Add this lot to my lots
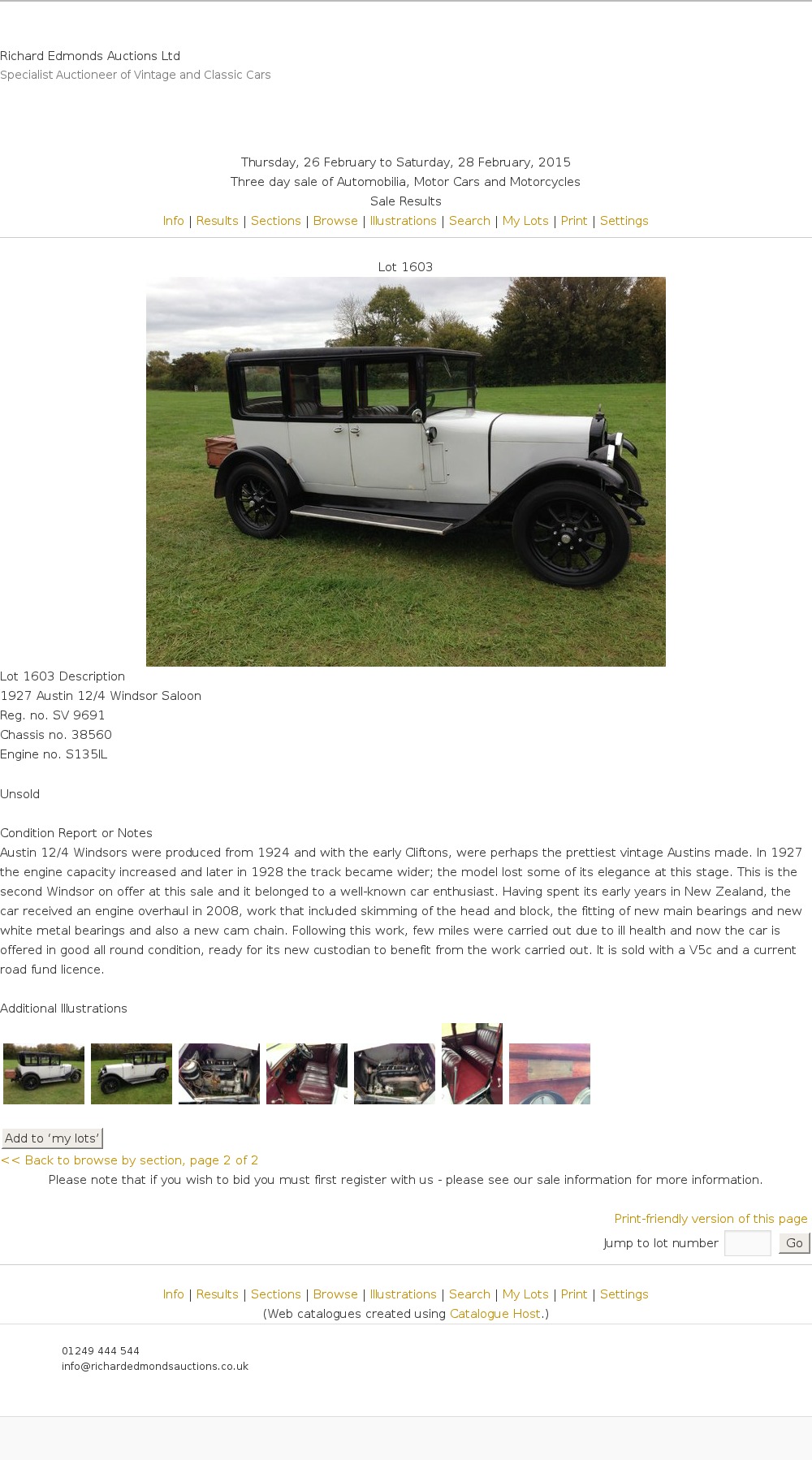 pyautogui.click(x=52, y=1138)
